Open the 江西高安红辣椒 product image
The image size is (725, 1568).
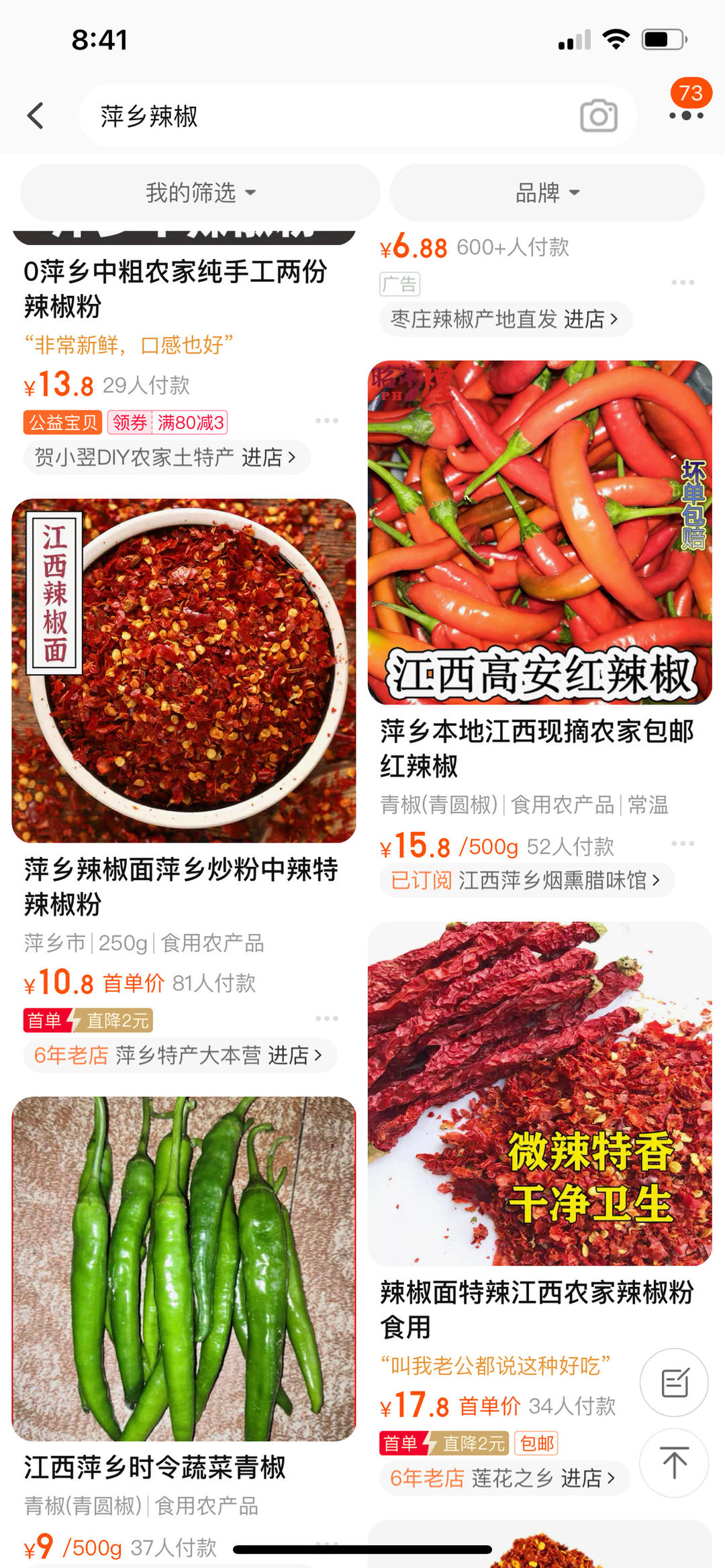pos(539,532)
